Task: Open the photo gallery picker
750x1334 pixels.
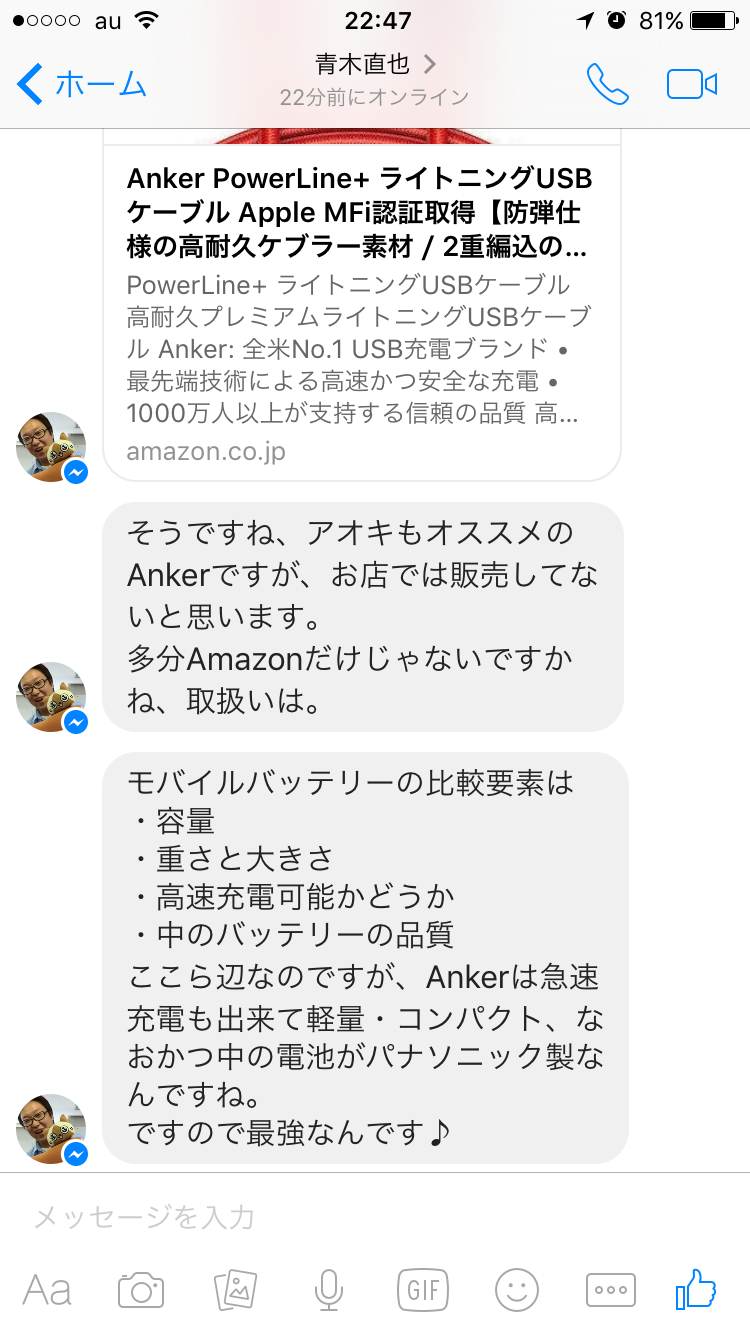Action: click(236, 1290)
